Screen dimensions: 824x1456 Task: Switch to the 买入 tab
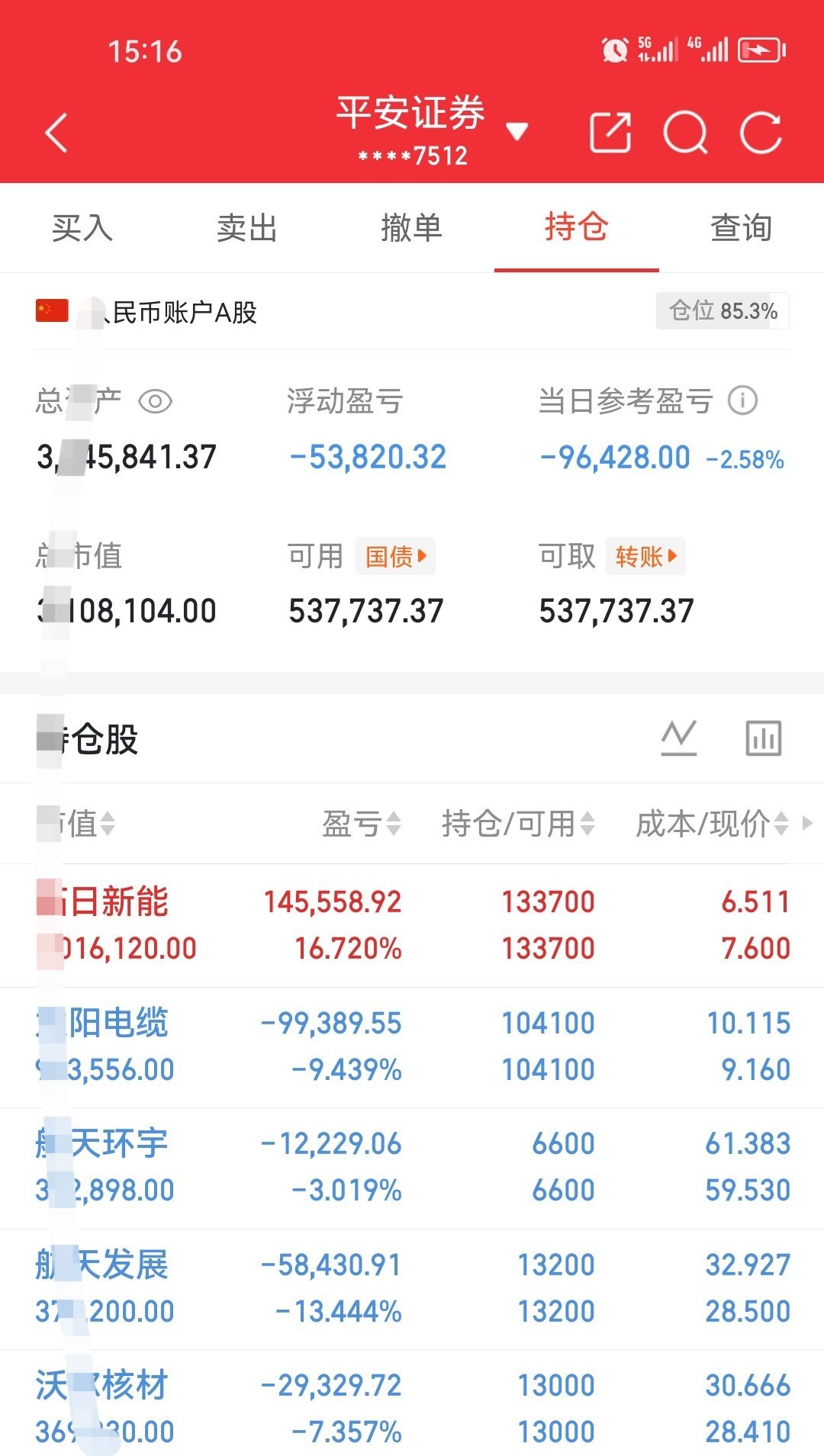click(82, 228)
